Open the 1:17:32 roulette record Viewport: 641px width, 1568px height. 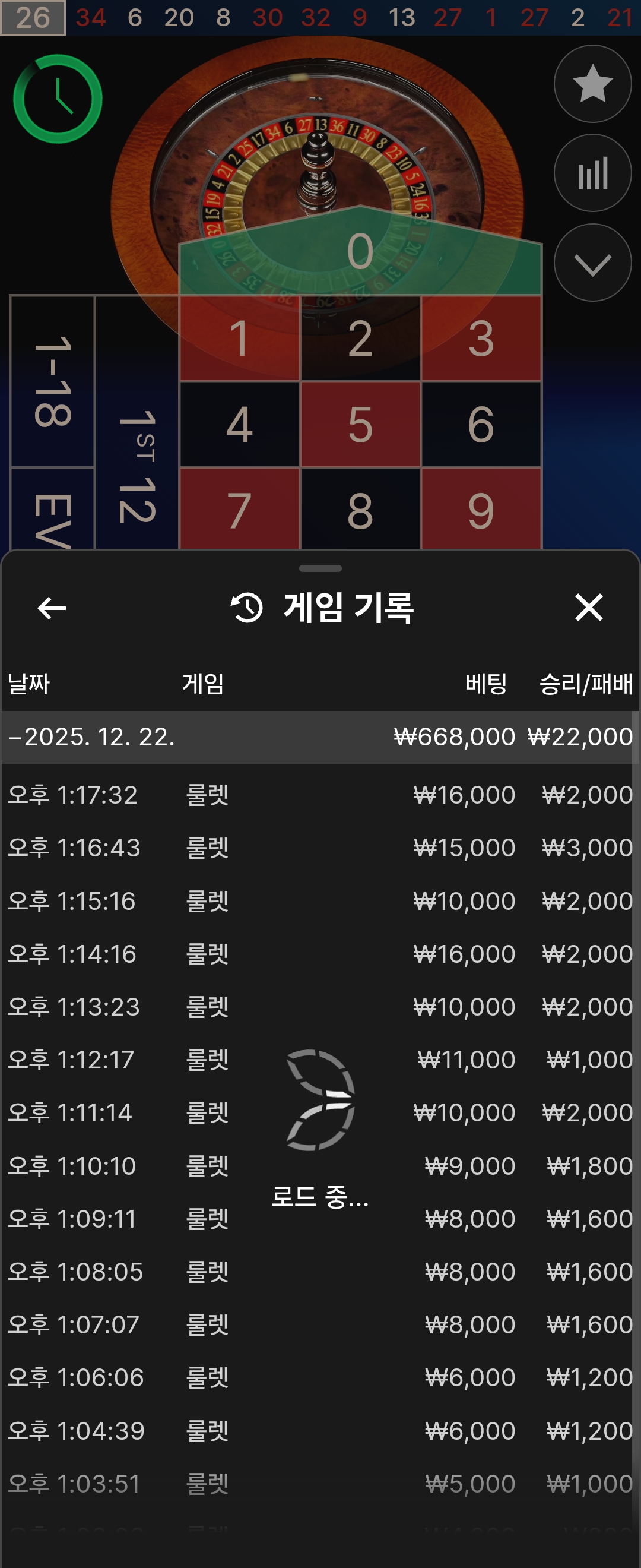[x=320, y=795]
